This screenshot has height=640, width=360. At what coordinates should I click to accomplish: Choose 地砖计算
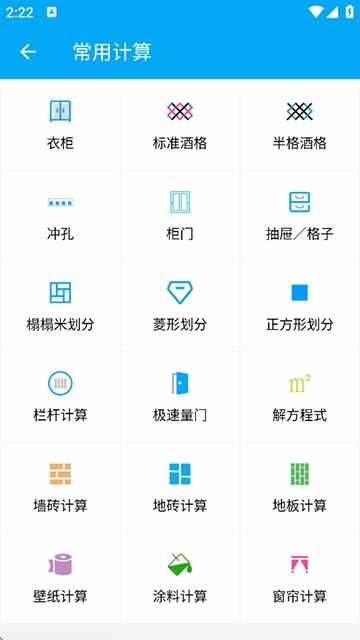click(x=180, y=487)
